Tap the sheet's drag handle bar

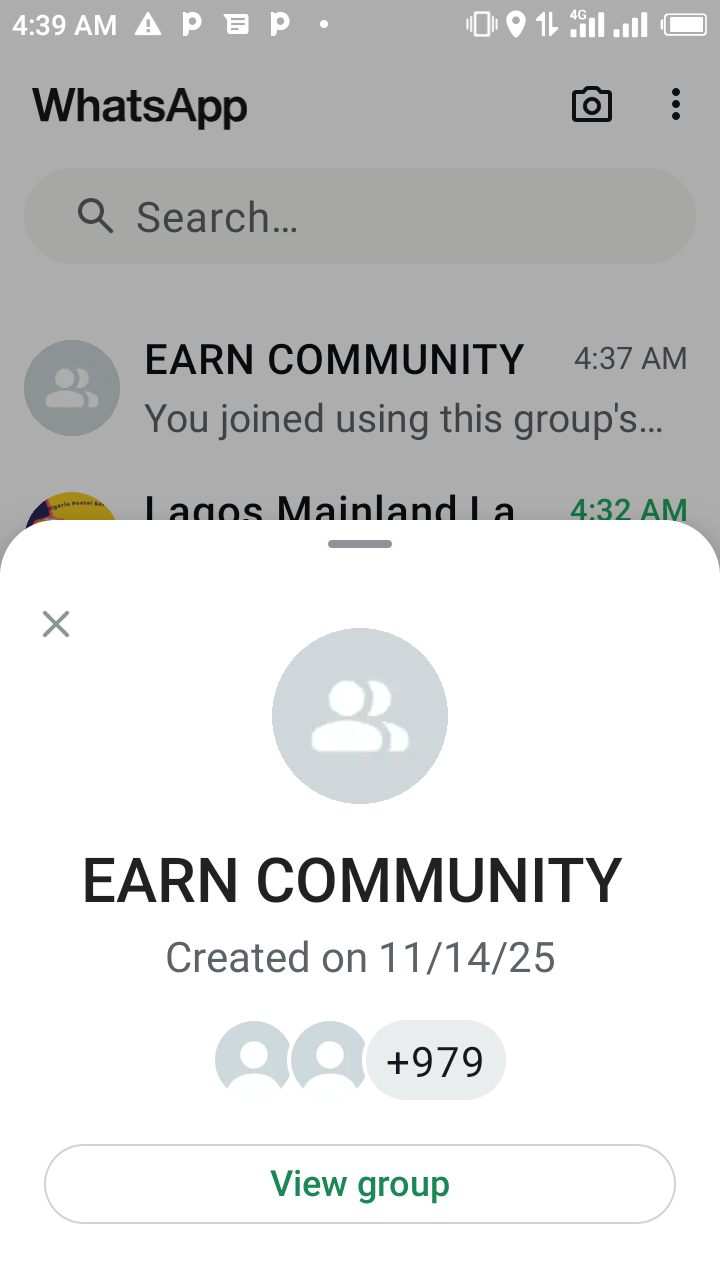point(360,544)
